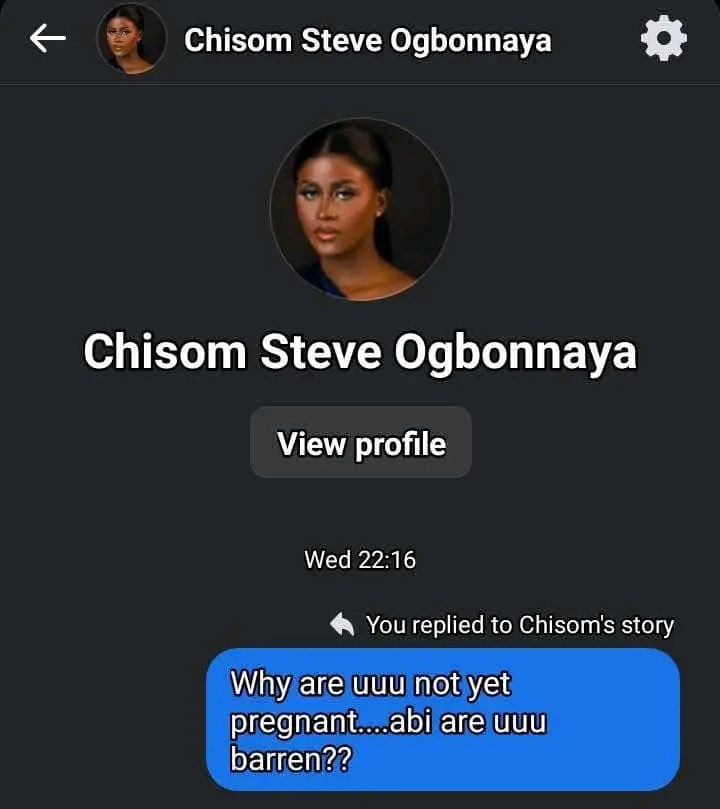
Task: Go back using the top arrow
Action: [x=47, y=39]
